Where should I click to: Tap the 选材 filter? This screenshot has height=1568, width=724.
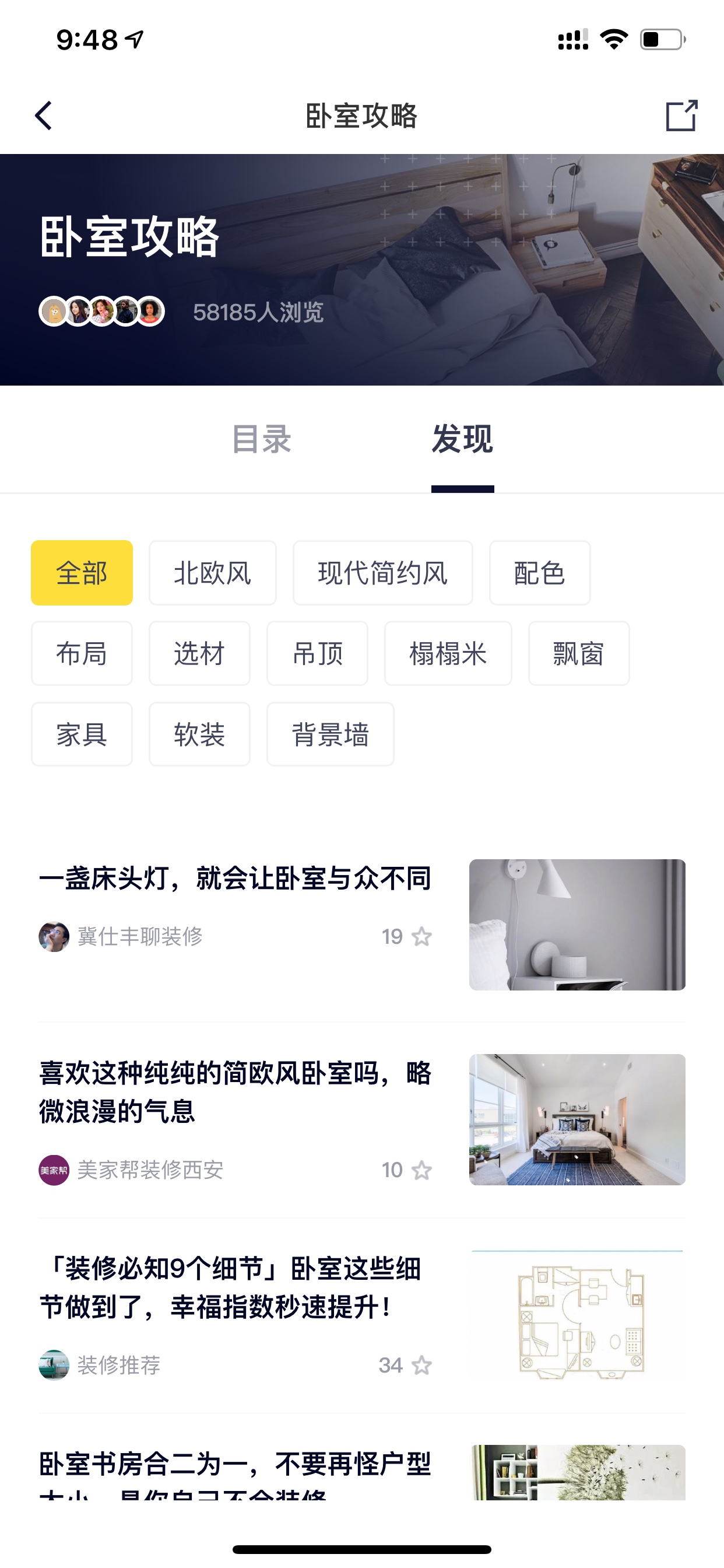(199, 653)
